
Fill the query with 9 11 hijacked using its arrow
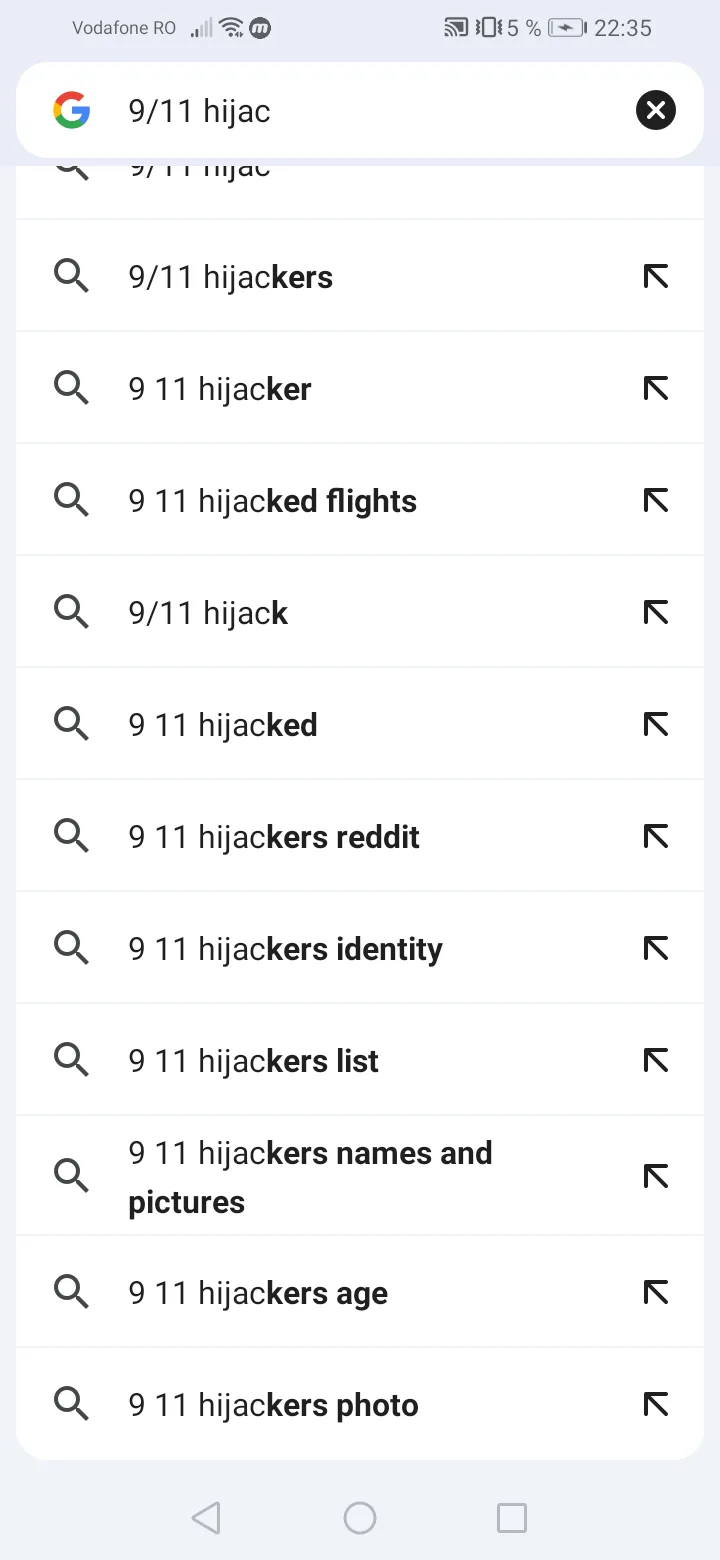(x=656, y=725)
